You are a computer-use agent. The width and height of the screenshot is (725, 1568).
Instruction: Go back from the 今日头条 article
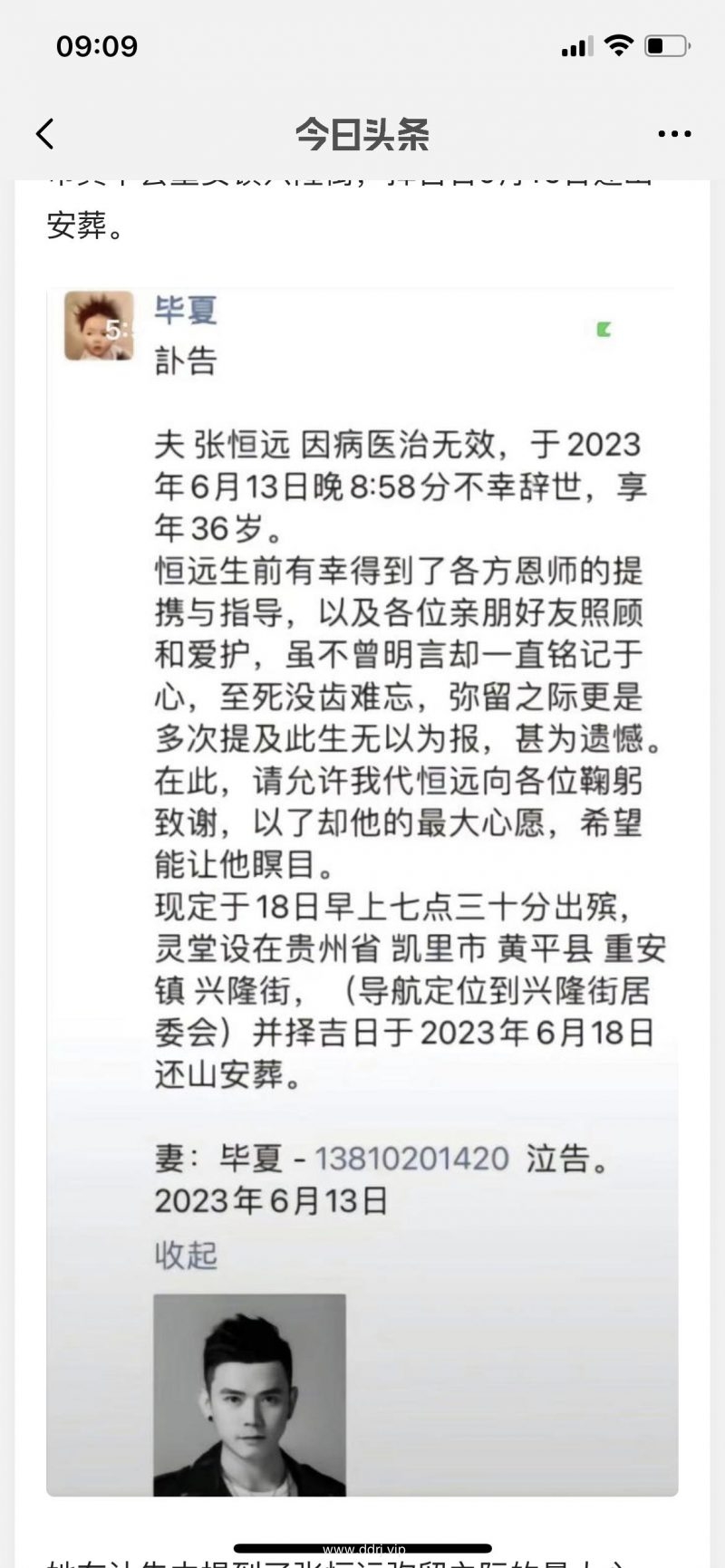[45, 134]
